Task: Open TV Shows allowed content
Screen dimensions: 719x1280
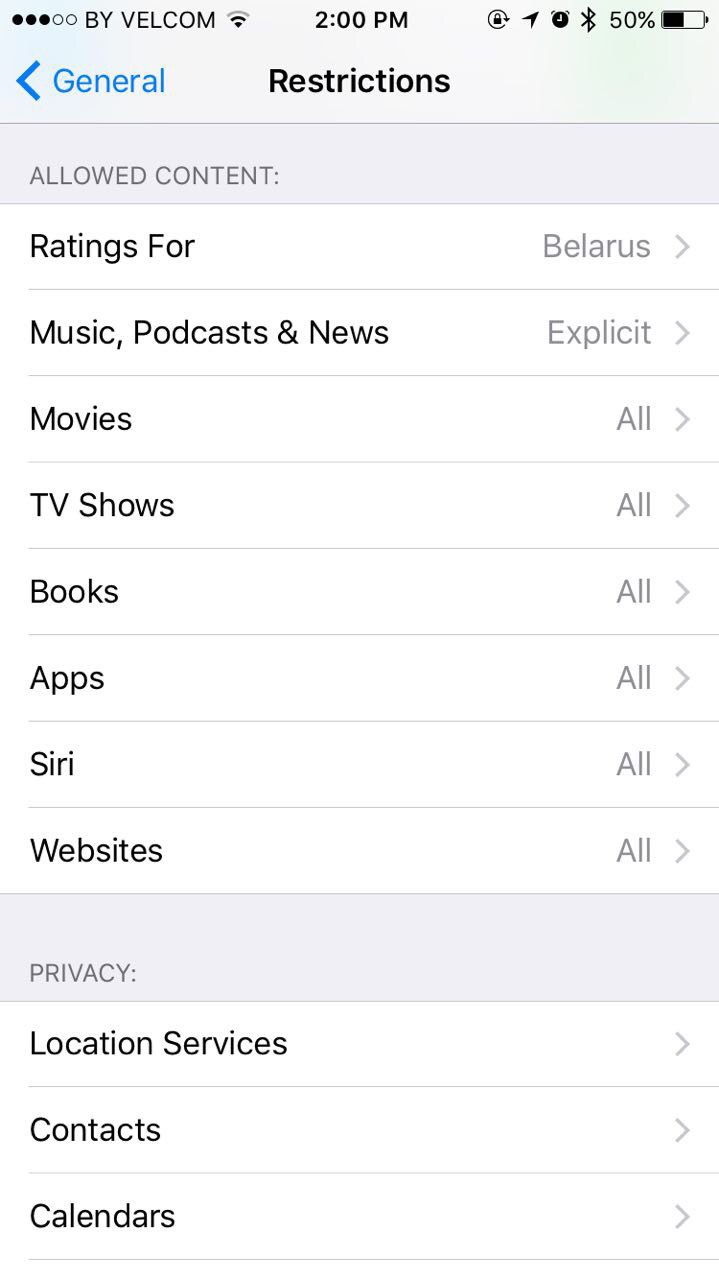Action: click(x=359, y=505)
